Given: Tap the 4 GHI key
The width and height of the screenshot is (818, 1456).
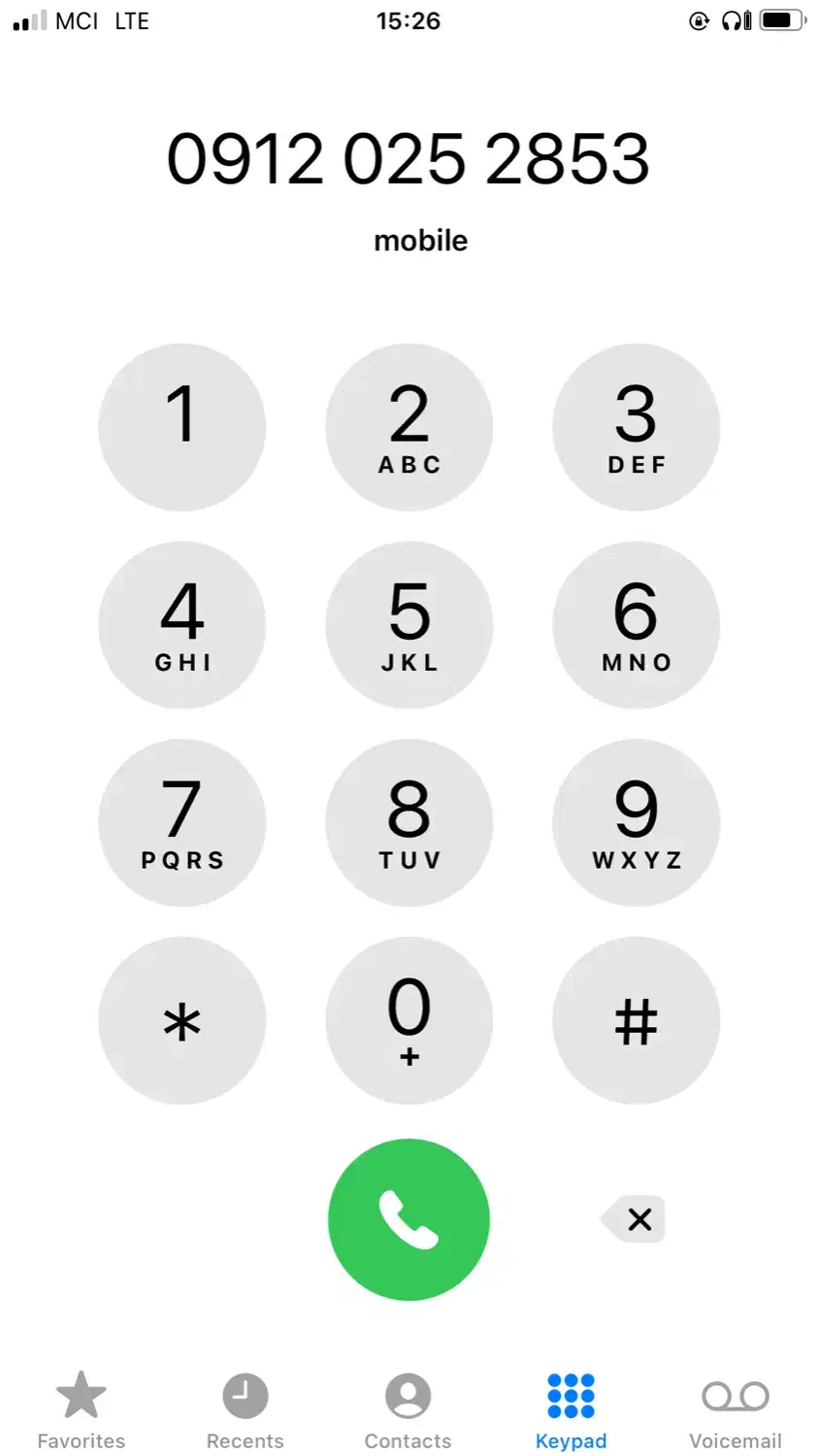Looking at the screenshot, I should (x=181, y=625).
